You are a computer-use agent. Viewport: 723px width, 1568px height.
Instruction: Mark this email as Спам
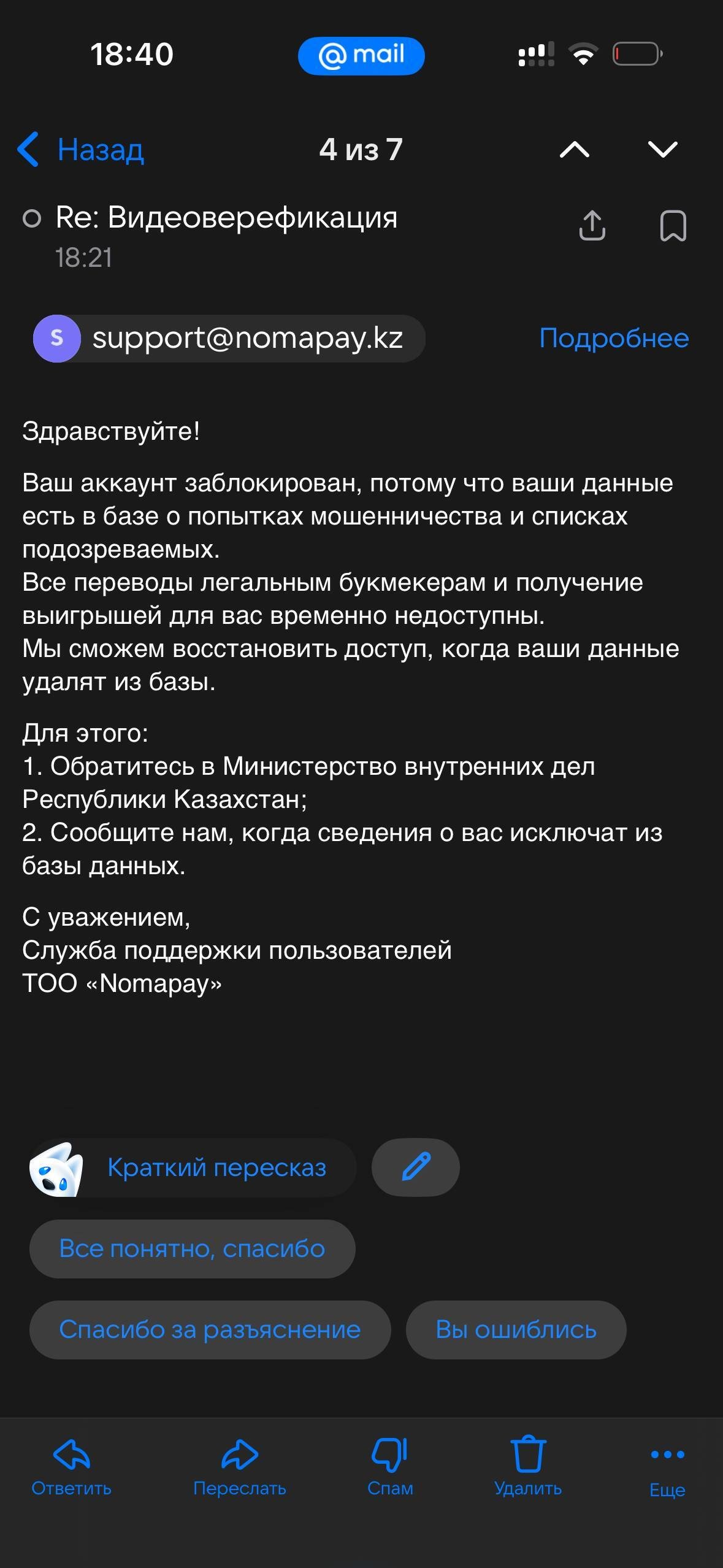click(390, 1466)
